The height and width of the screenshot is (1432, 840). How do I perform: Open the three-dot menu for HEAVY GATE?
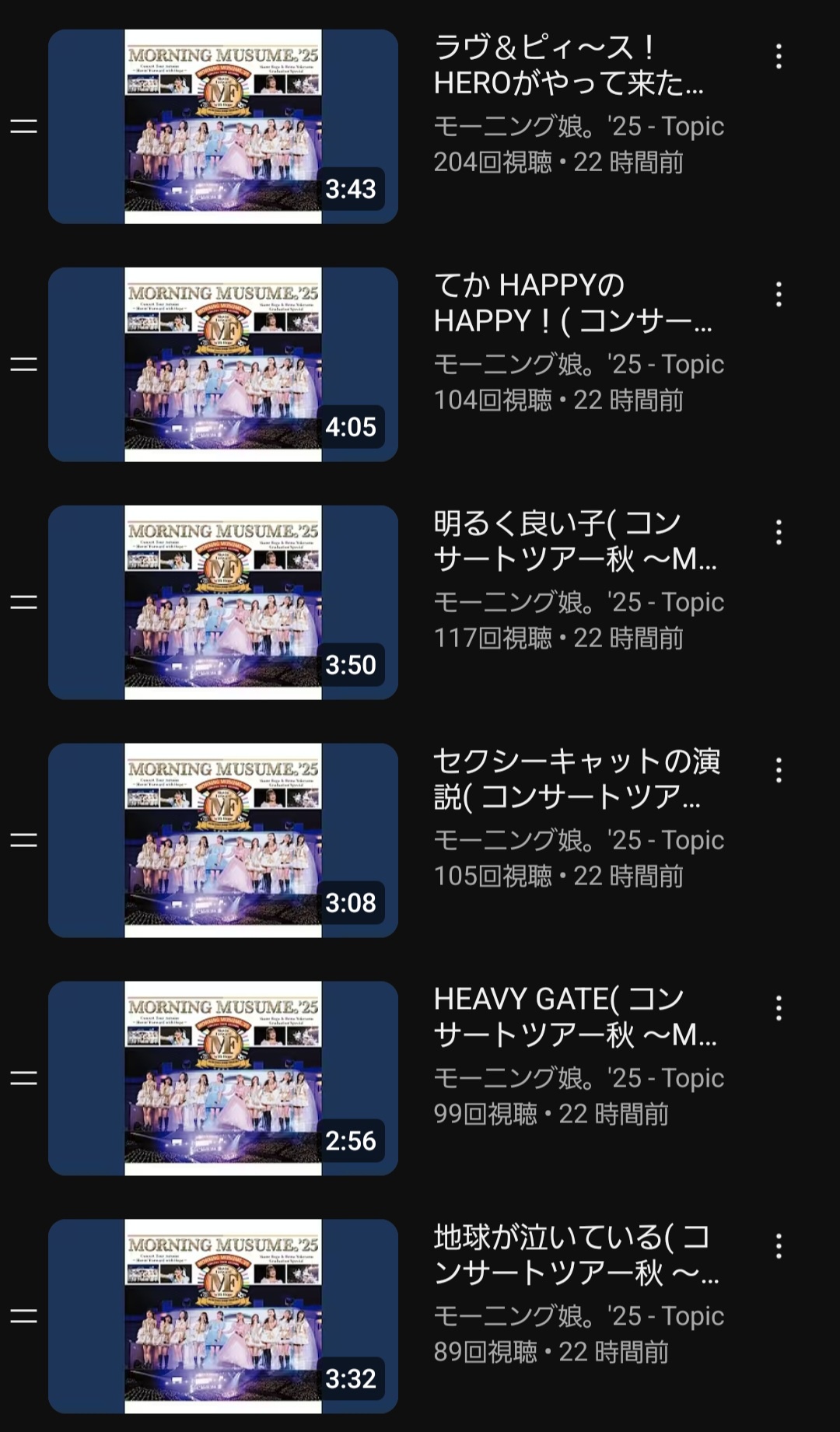pyautogui.click(x=778, y=1009)
